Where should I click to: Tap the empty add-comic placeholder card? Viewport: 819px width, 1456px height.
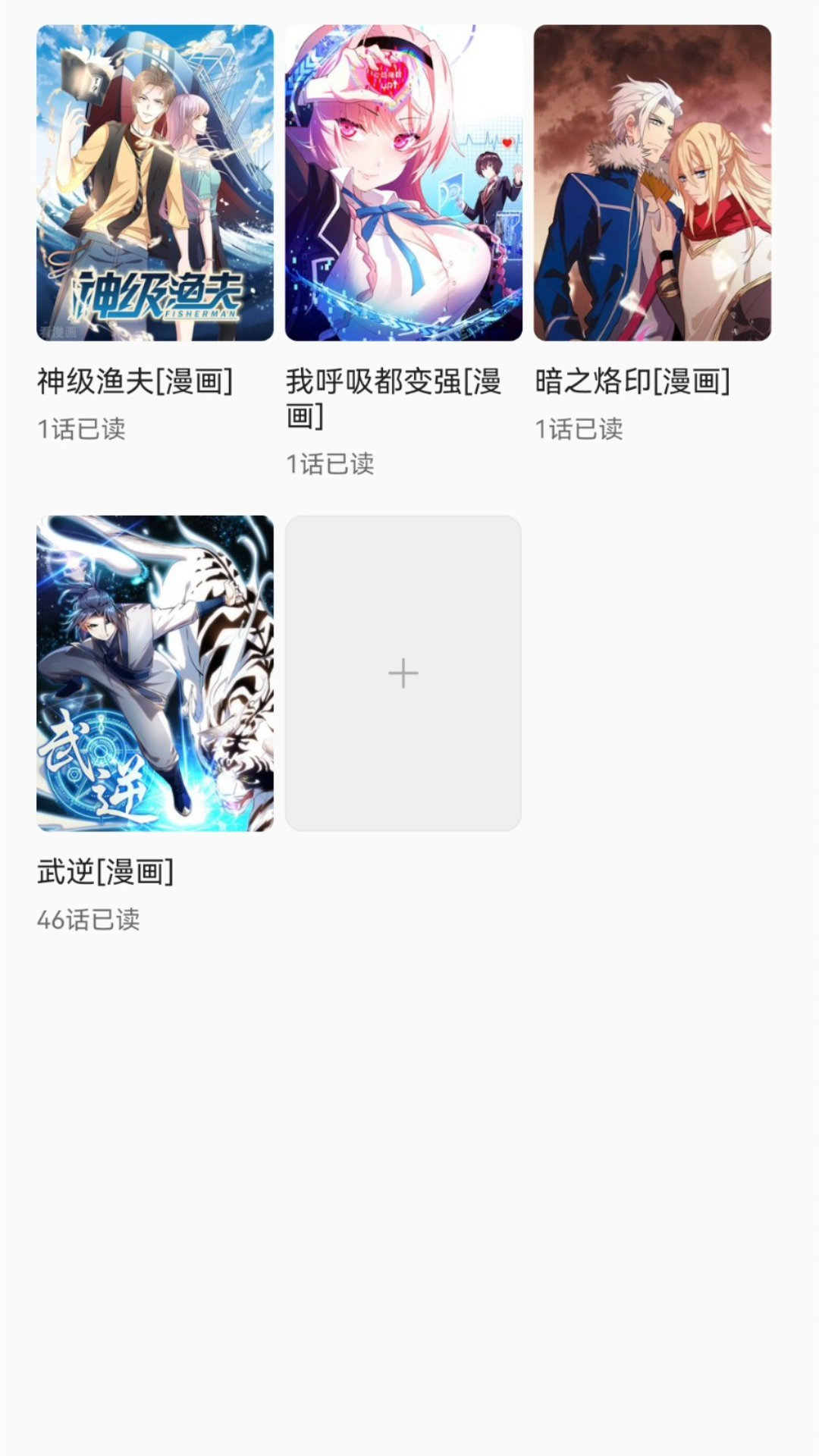tap(402, 673)
